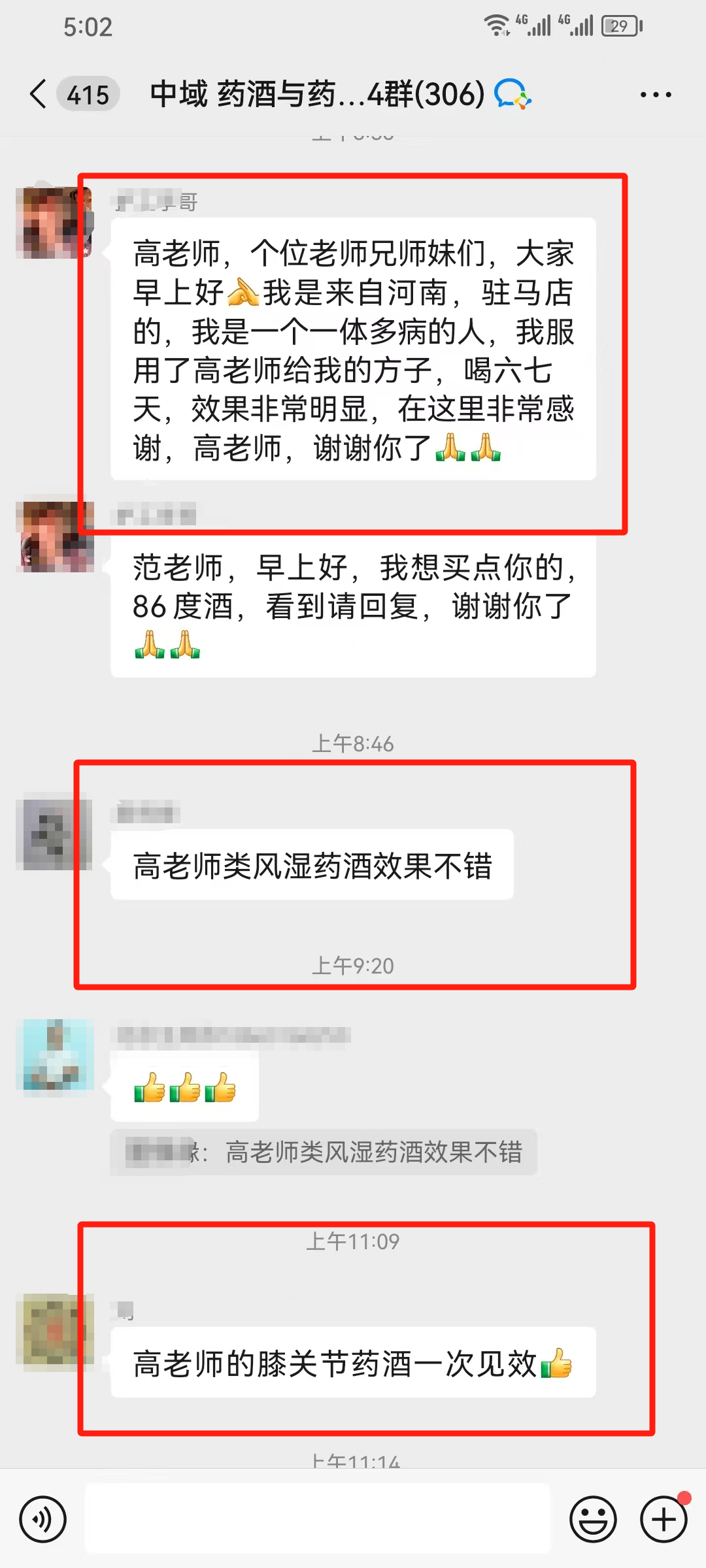
Task: Open avatar of the three thumbs-up sender
Action: pos(58,1054)
